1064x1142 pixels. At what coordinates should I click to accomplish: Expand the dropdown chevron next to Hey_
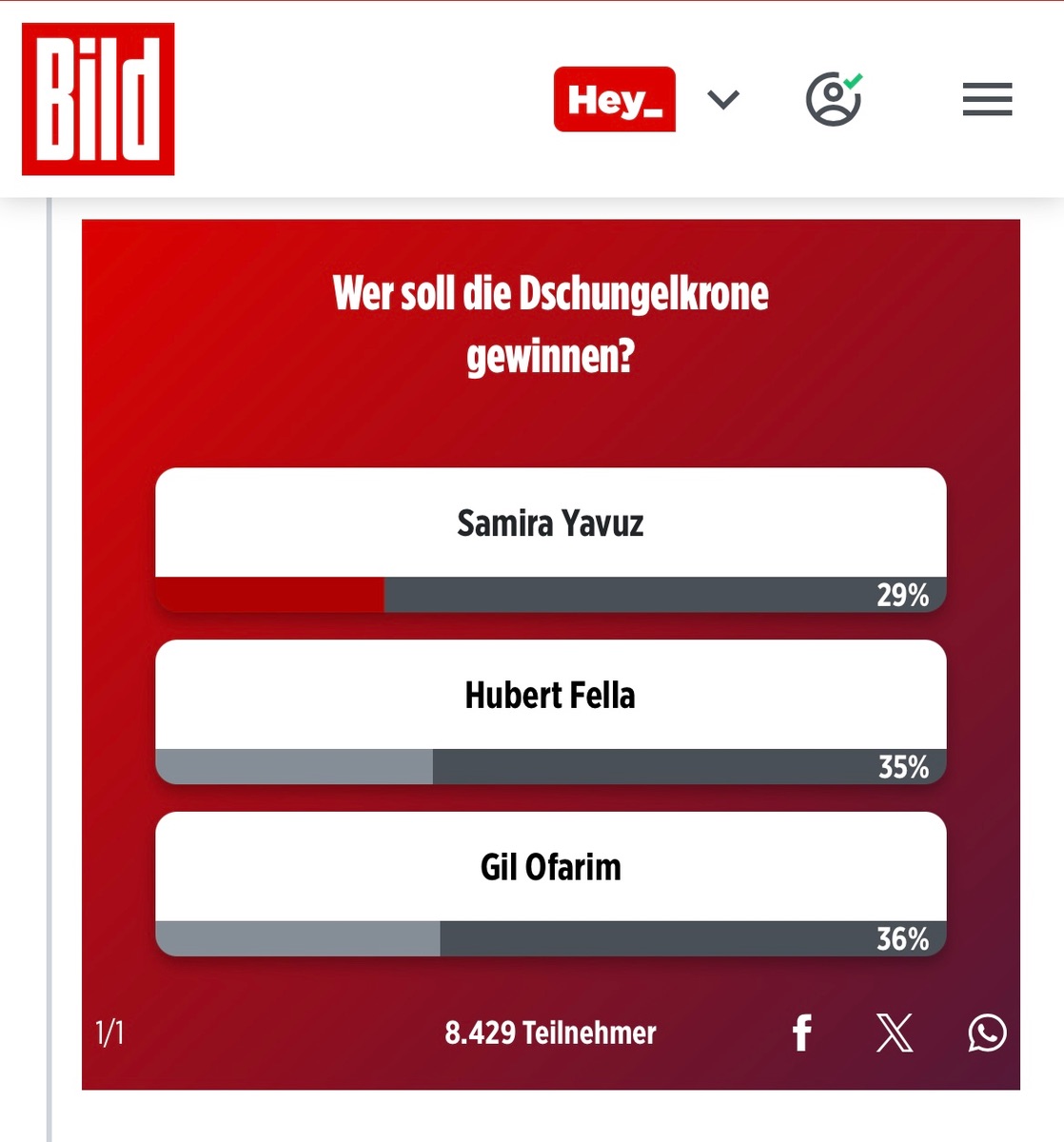click(x=723, y=99)
